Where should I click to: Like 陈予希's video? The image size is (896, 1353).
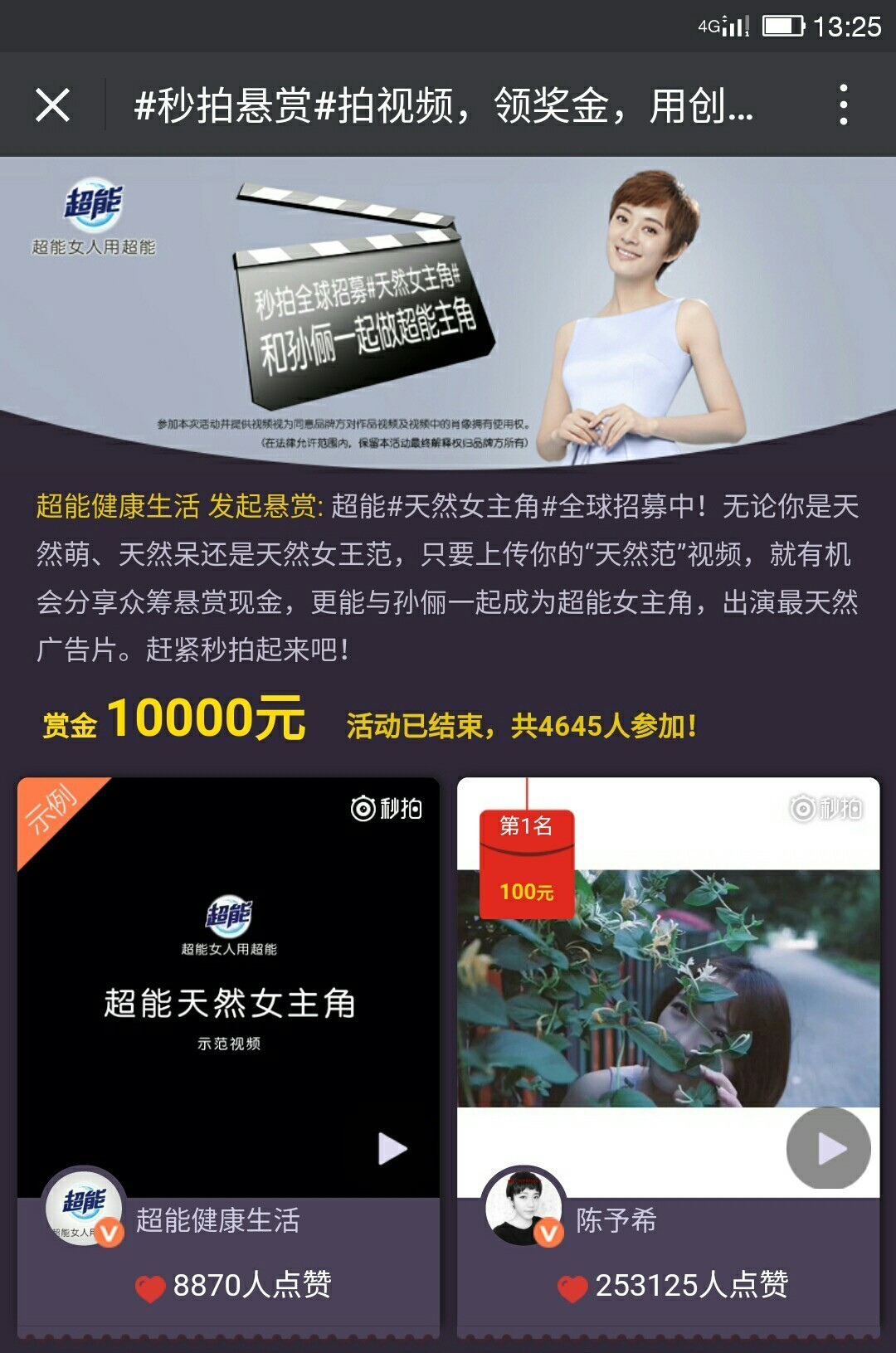pyautogui.click(x=572, y=1287)
